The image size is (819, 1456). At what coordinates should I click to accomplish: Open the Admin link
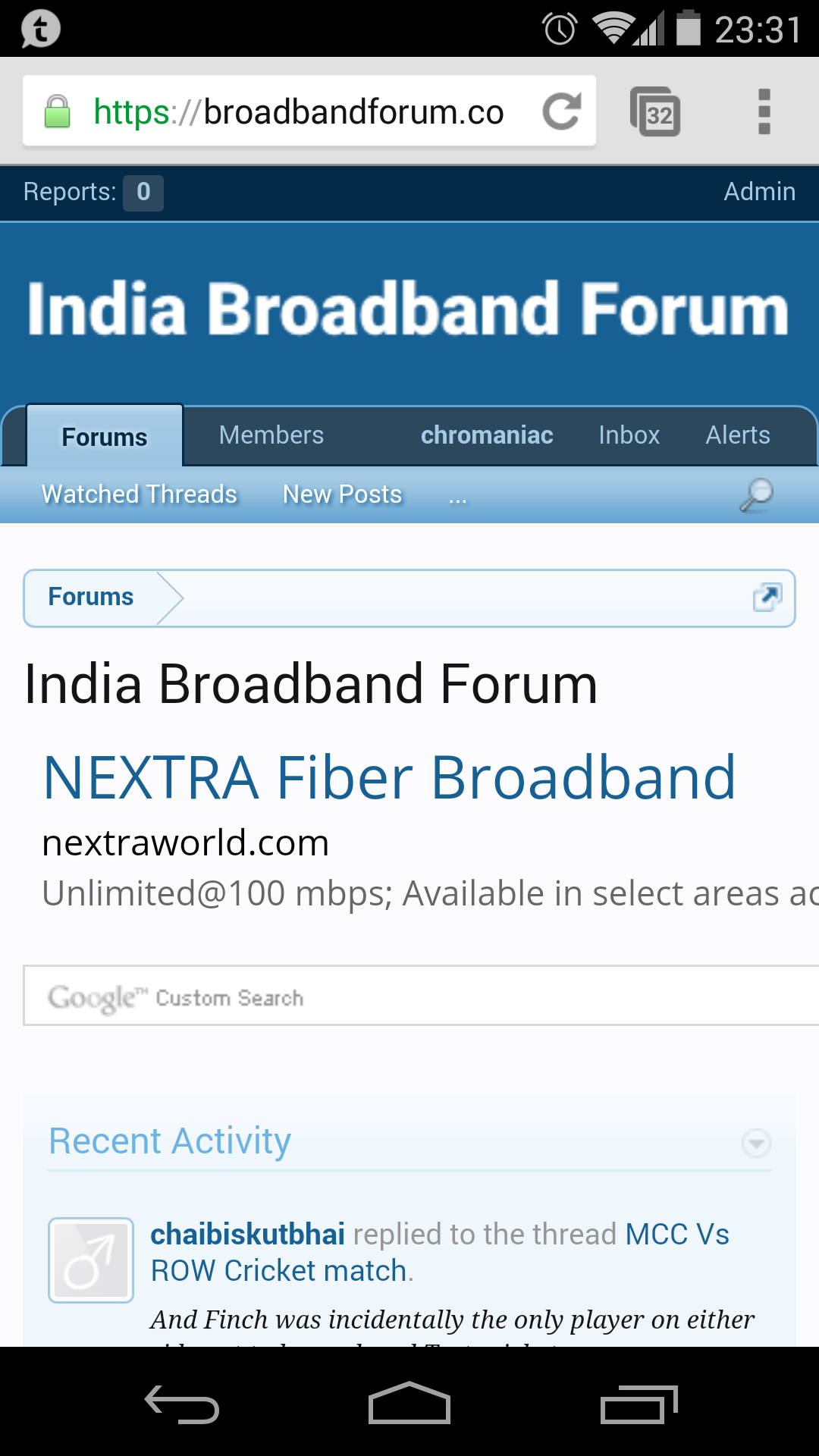point(759,192)
